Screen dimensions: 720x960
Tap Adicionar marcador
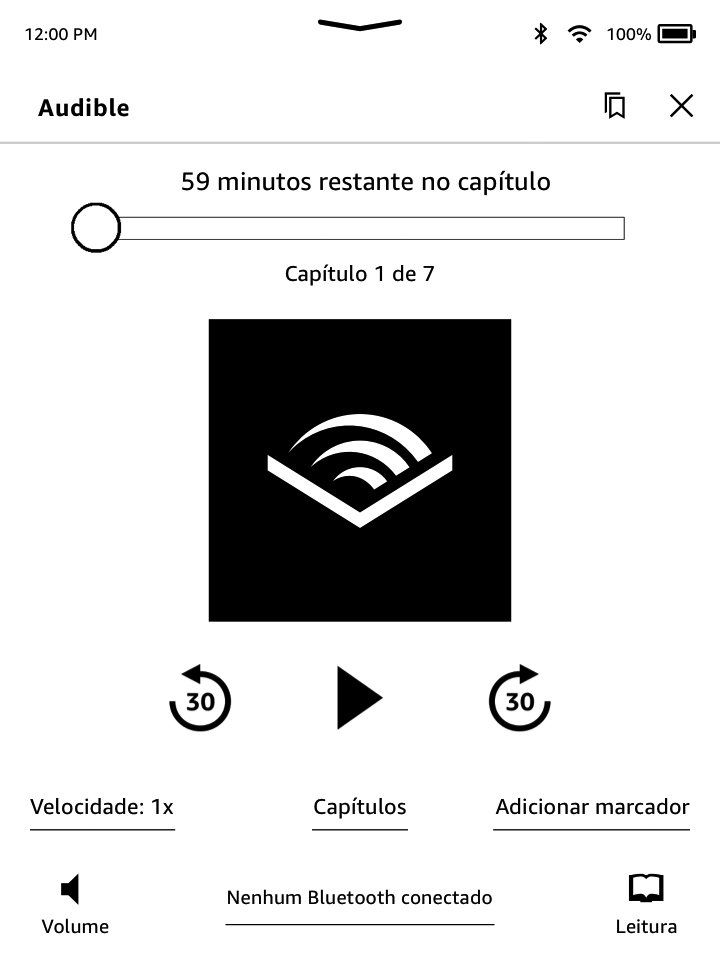(592, 808)
